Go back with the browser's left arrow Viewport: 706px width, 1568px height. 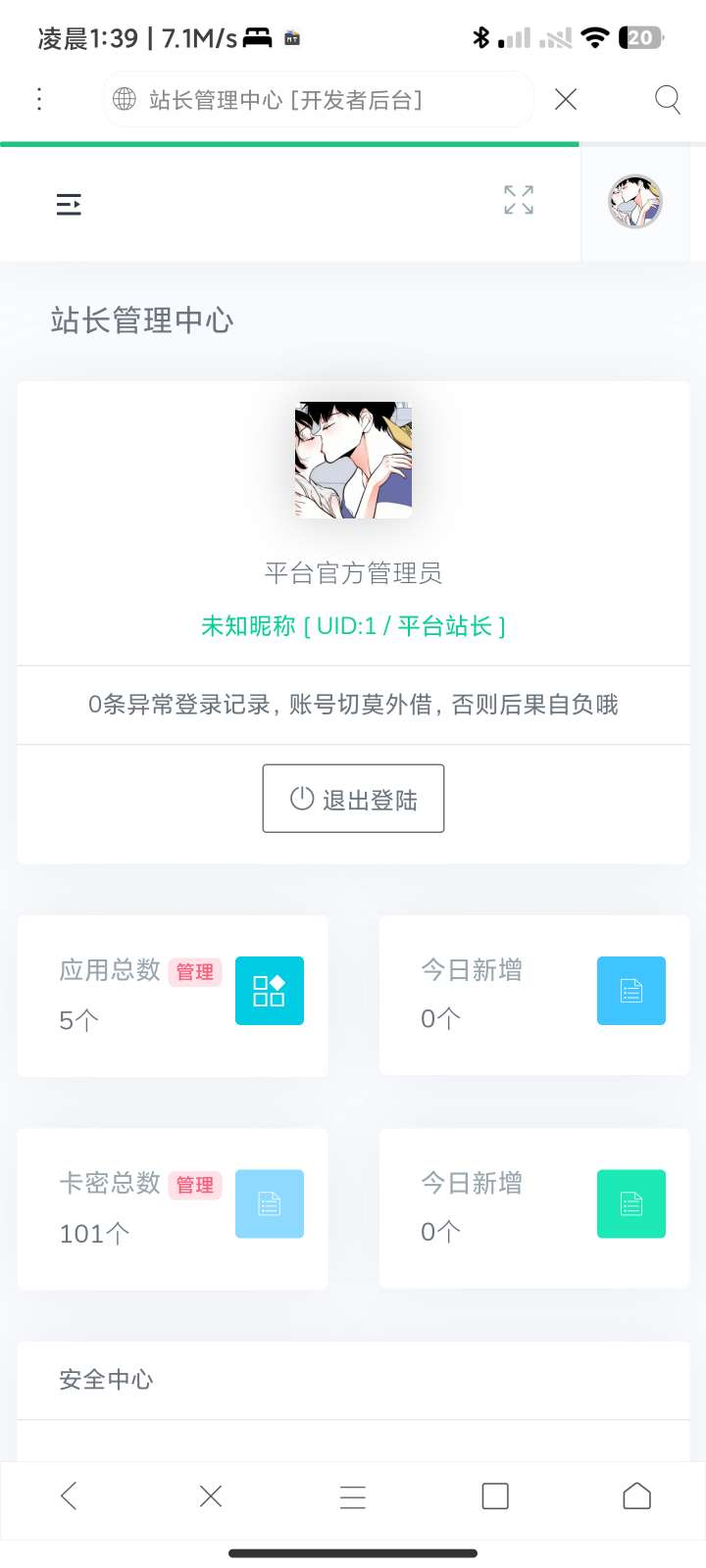pyautogui.click(x=69, y=1495)
